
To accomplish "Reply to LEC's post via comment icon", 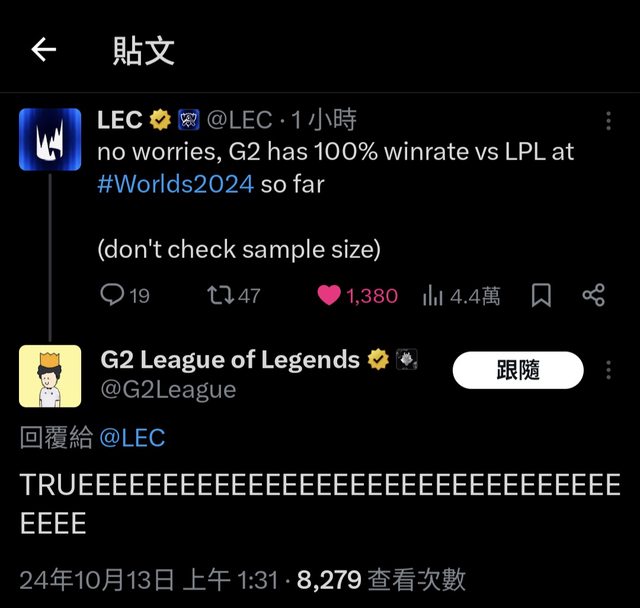I will [114, 295].
